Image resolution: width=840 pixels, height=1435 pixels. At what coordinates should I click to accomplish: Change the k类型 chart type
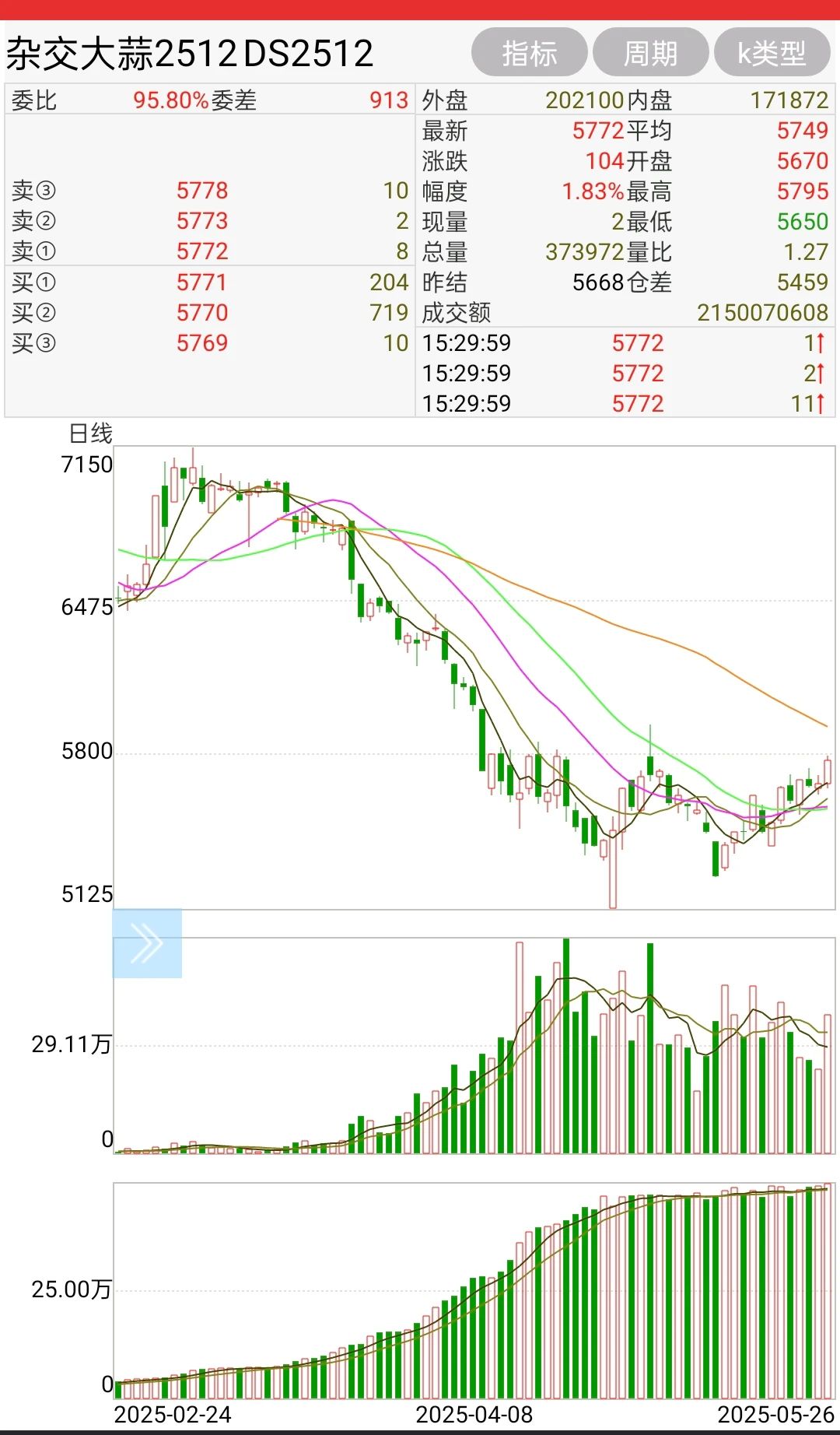pos(772,53)
